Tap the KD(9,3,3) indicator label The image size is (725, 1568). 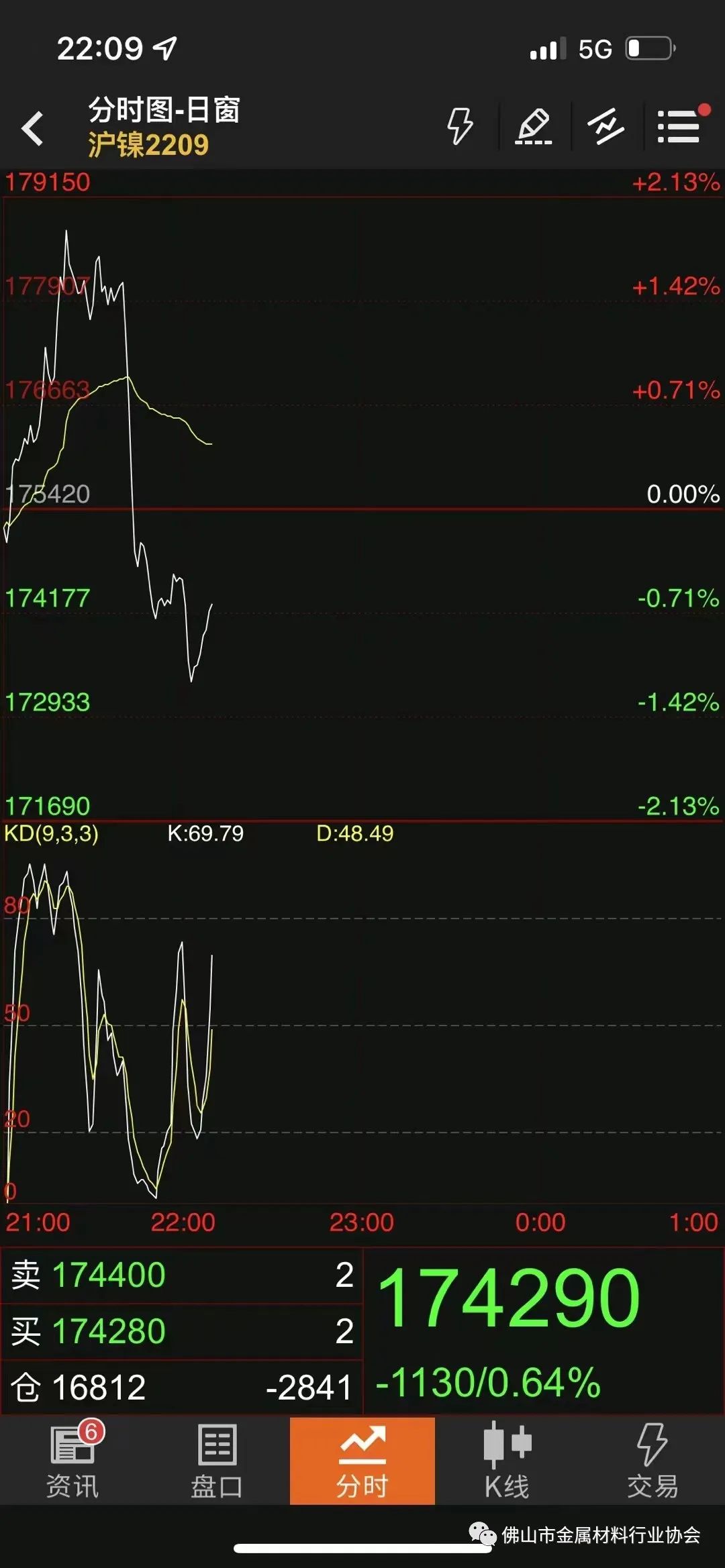point(52,833)
